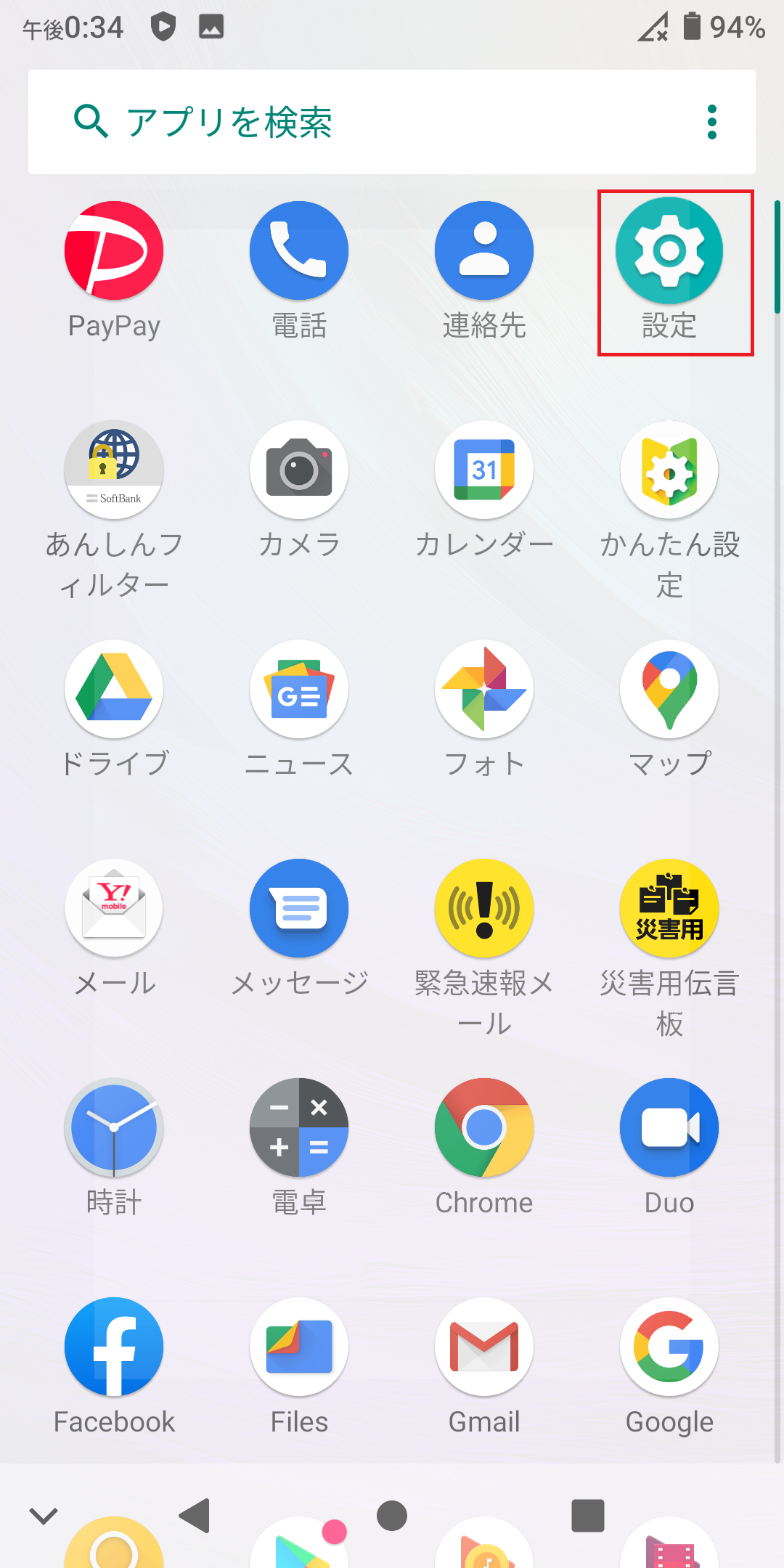Tap the アプリを検索 search field
Image resolution: width=784 pixels, height=1568 pixels.
[290, 122]
